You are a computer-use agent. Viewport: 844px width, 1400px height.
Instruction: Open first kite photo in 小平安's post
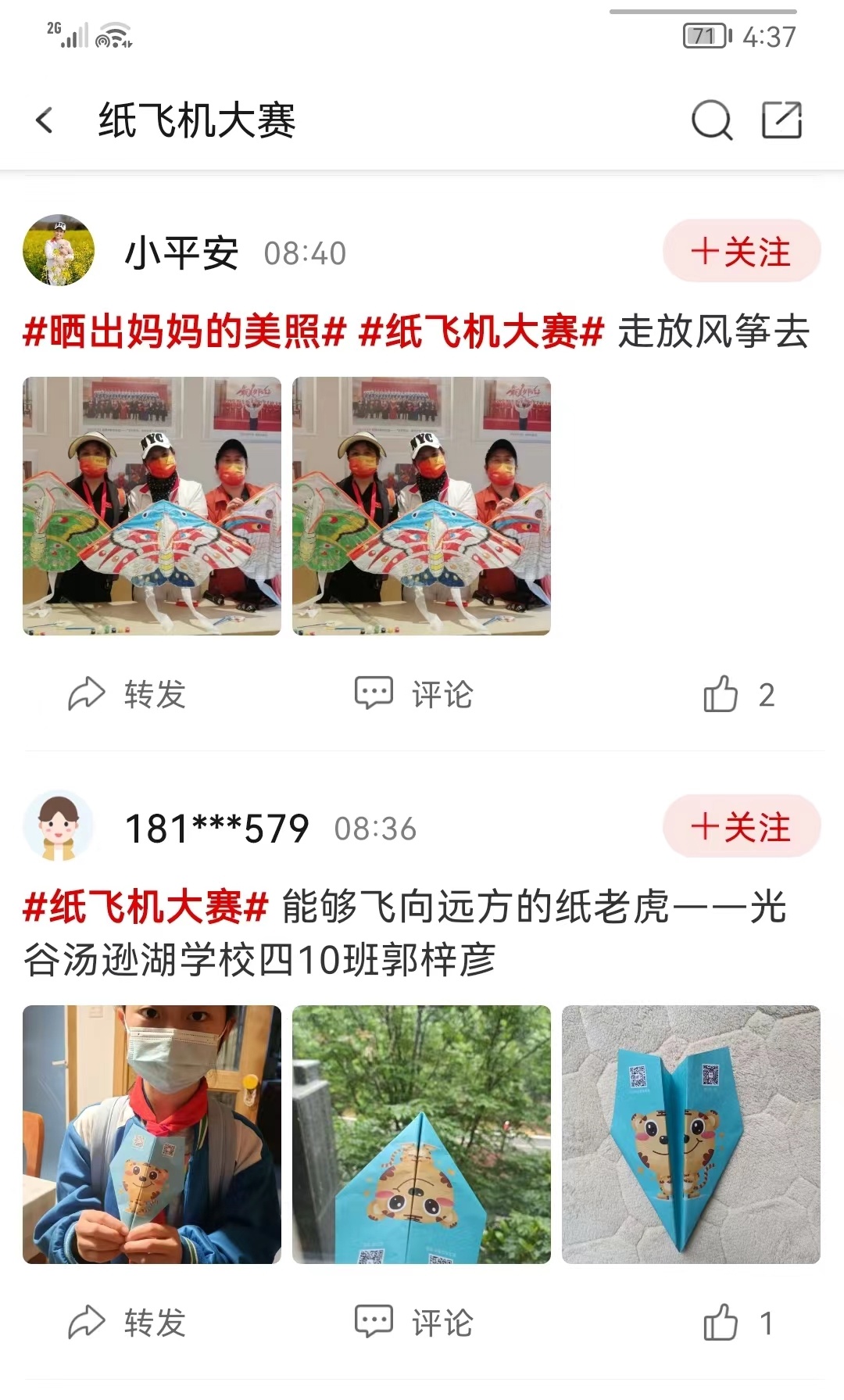[152, 506]
